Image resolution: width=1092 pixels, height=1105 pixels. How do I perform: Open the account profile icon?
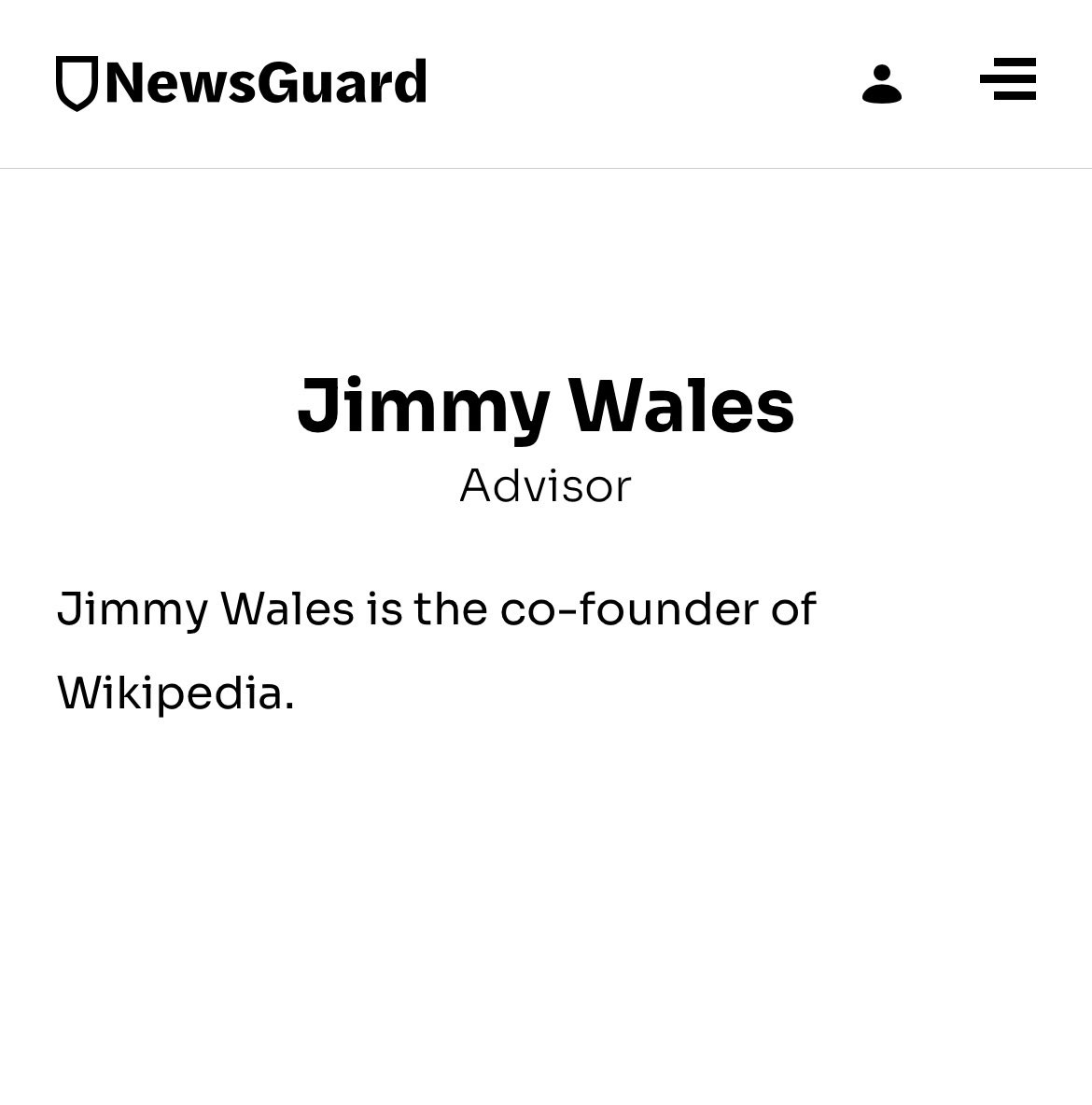881,83
